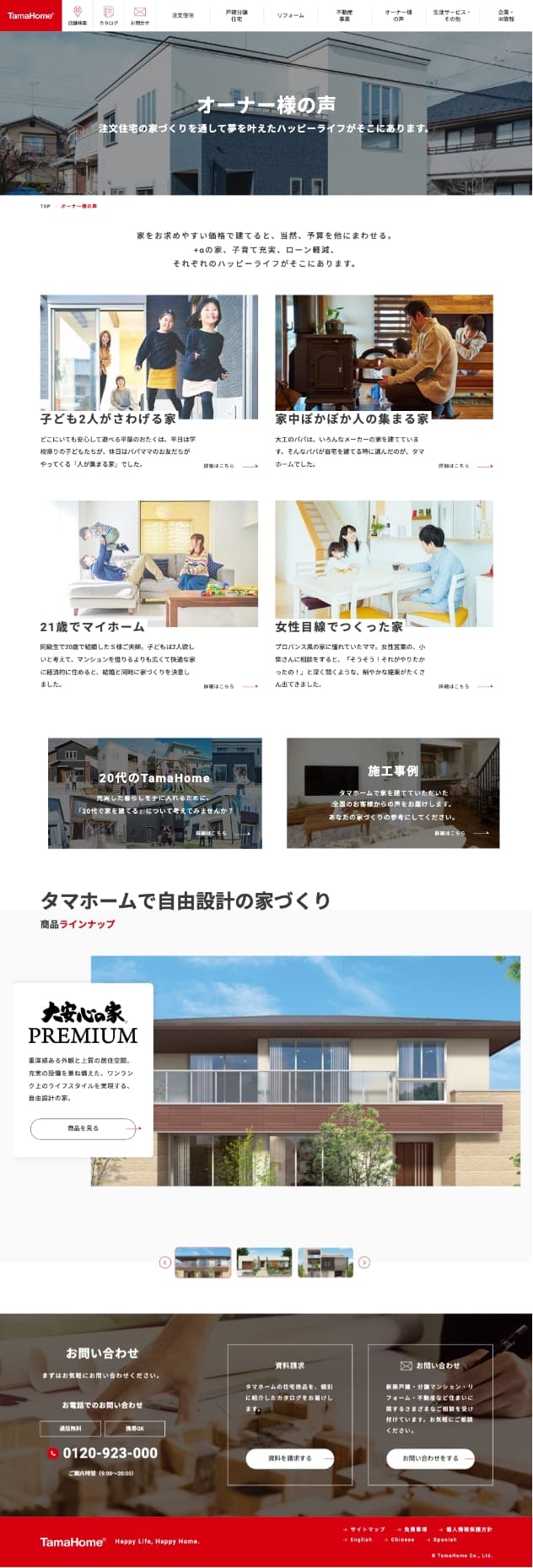Open the 20代のTamaHome banner
This screenshot has height=1568, width=533.
pos(154,792)
